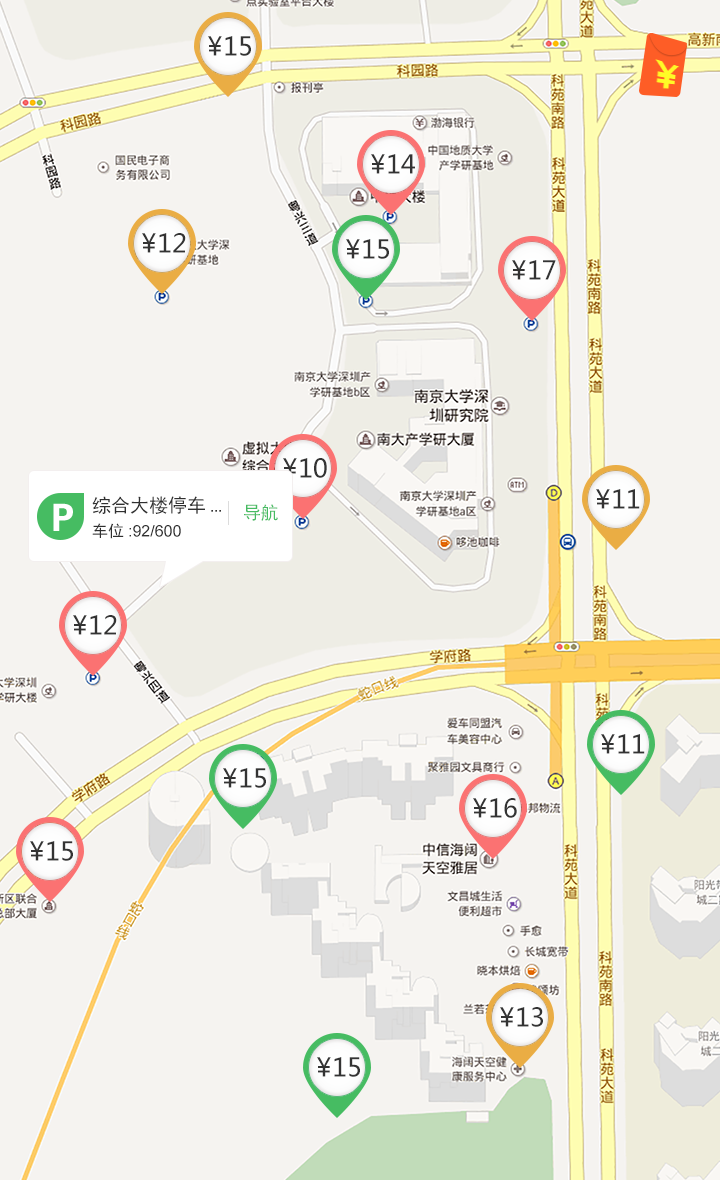Tap the green ¥15 pin below 渤海银行
The image size is (720, 1180).
366,250
